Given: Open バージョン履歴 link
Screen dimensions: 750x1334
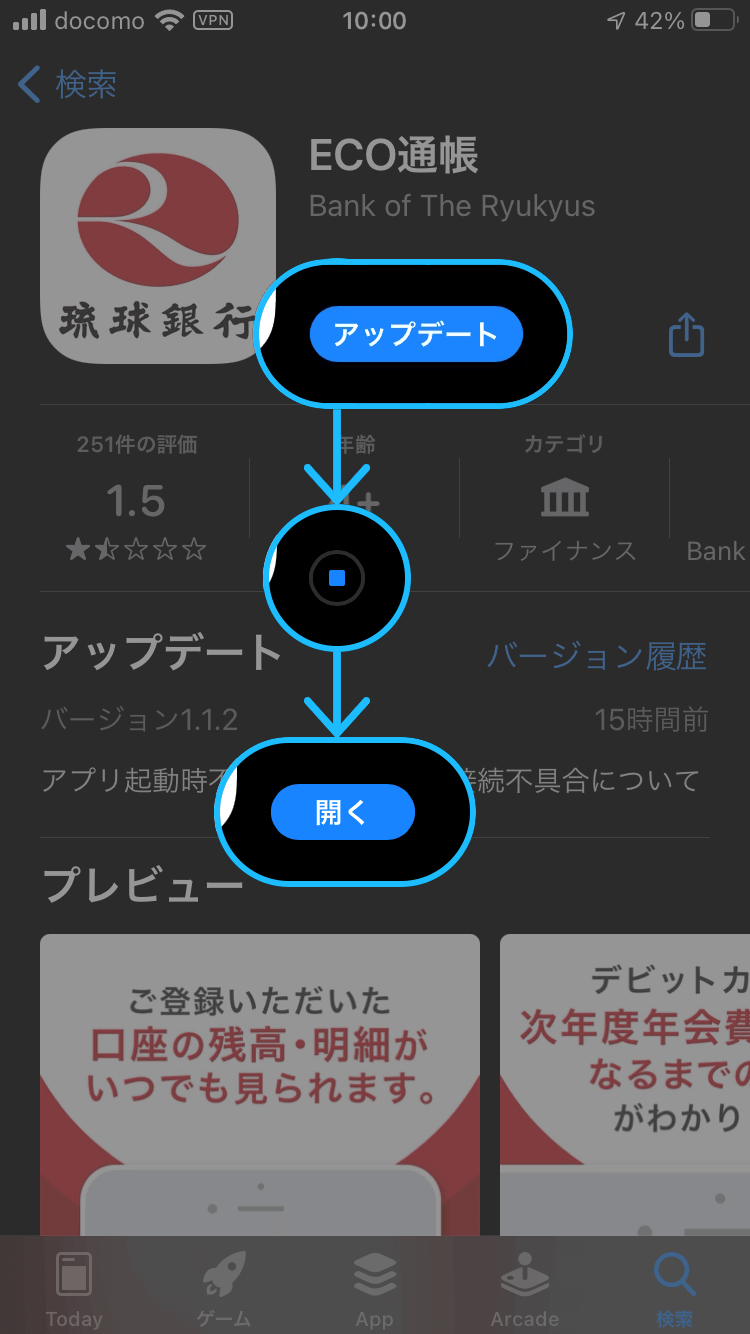Looking at the screenshot, I should pyautogui.click(x=596, y=656).
